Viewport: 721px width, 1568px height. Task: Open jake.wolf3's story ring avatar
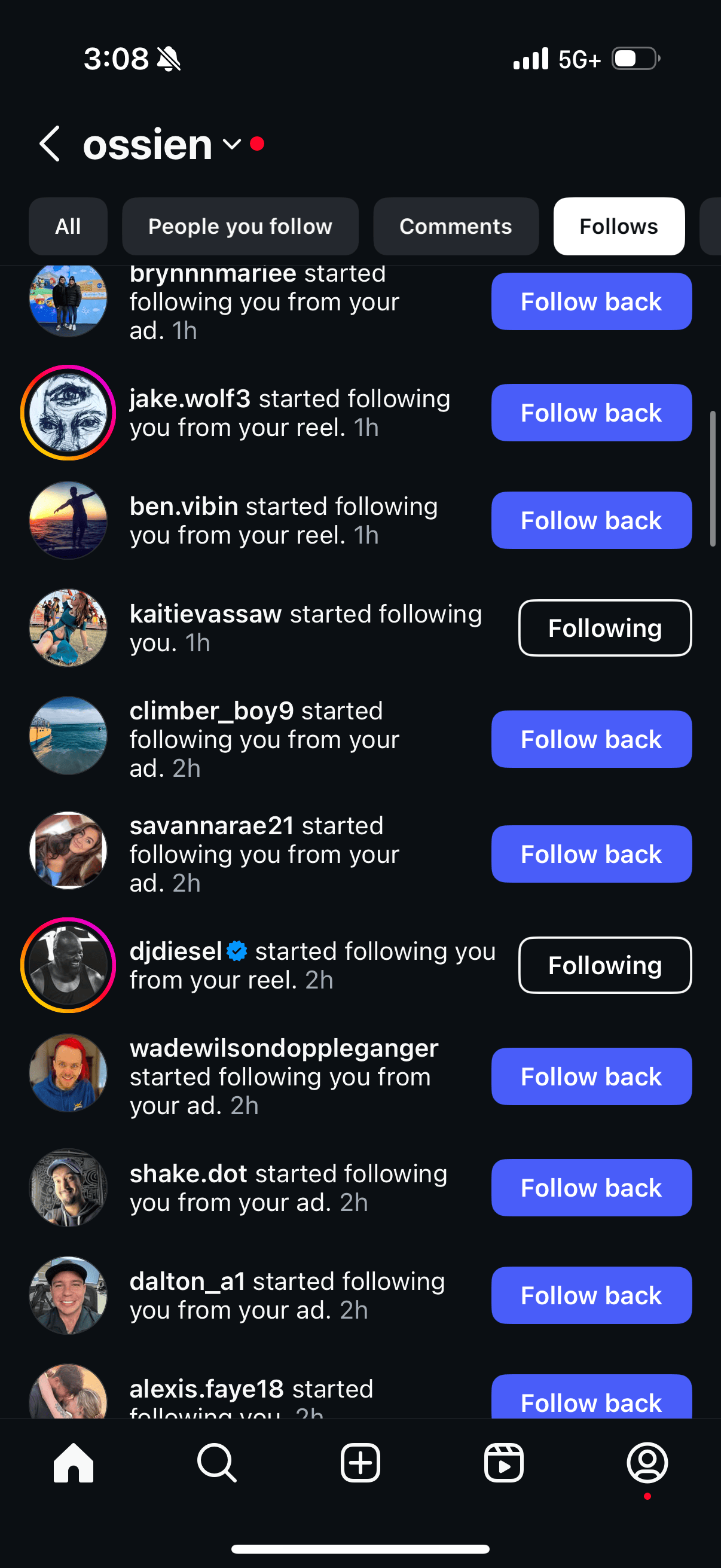click(x=68, y=413)
